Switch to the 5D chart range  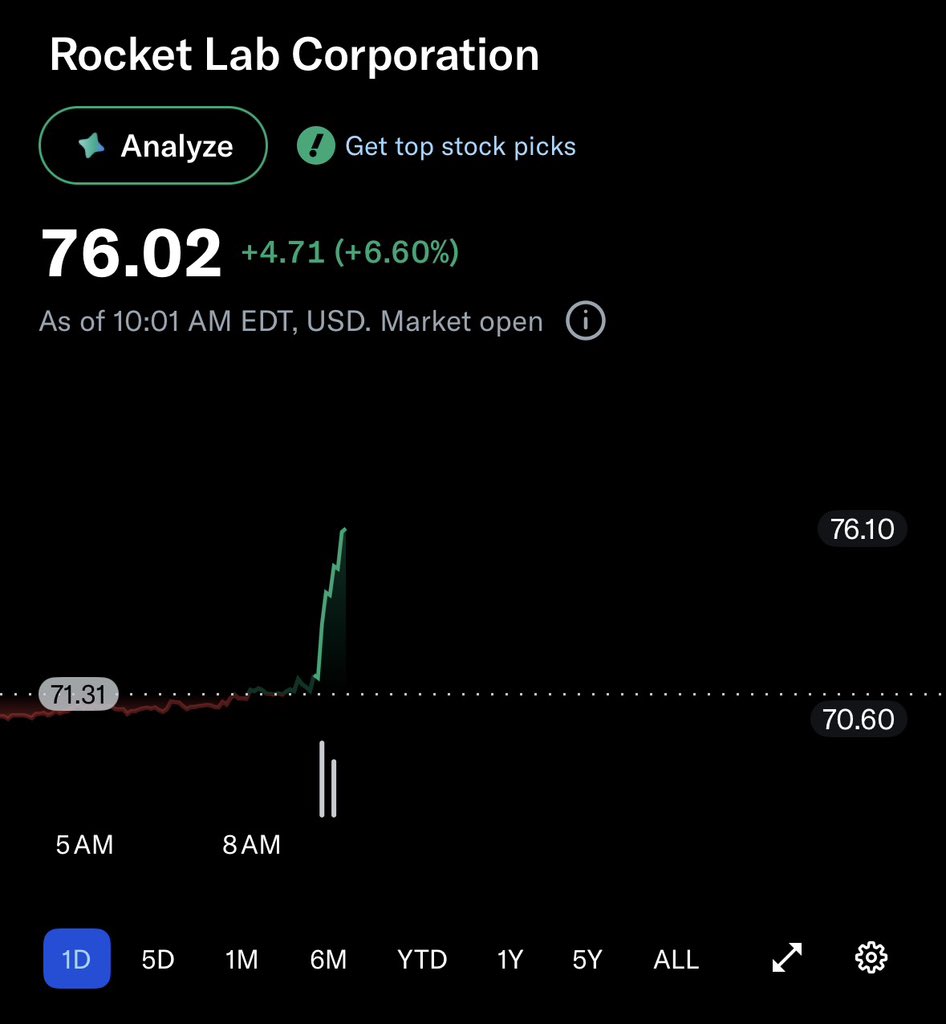[158, 959]
